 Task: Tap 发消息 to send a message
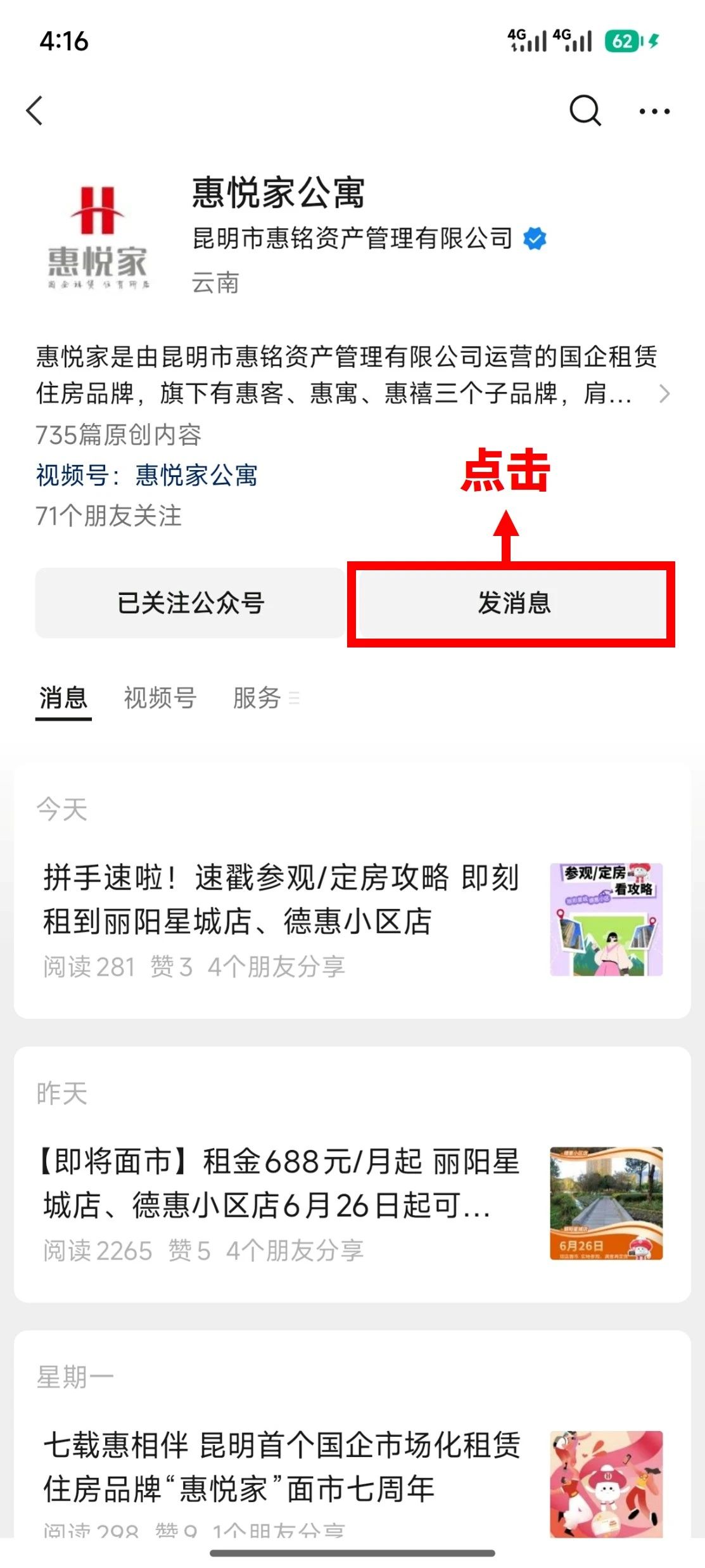coord(512,603)
